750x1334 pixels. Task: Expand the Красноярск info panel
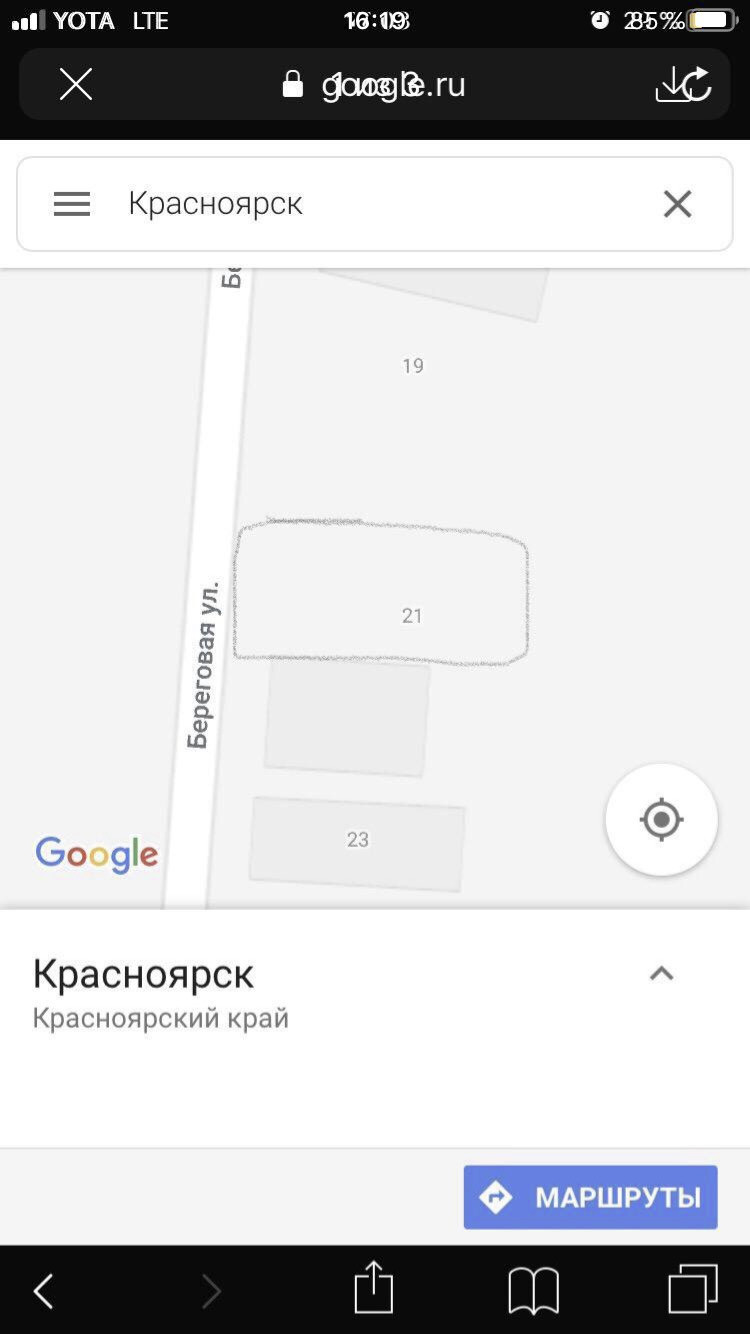[661, 974]
